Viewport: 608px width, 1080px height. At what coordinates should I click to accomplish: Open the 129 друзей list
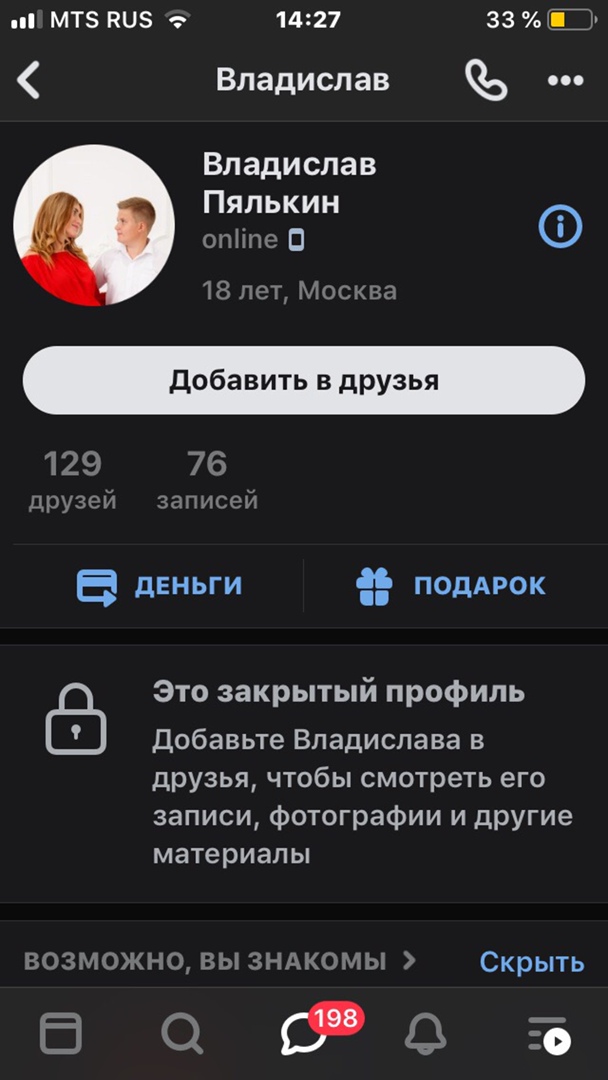[x=72, y=479]
